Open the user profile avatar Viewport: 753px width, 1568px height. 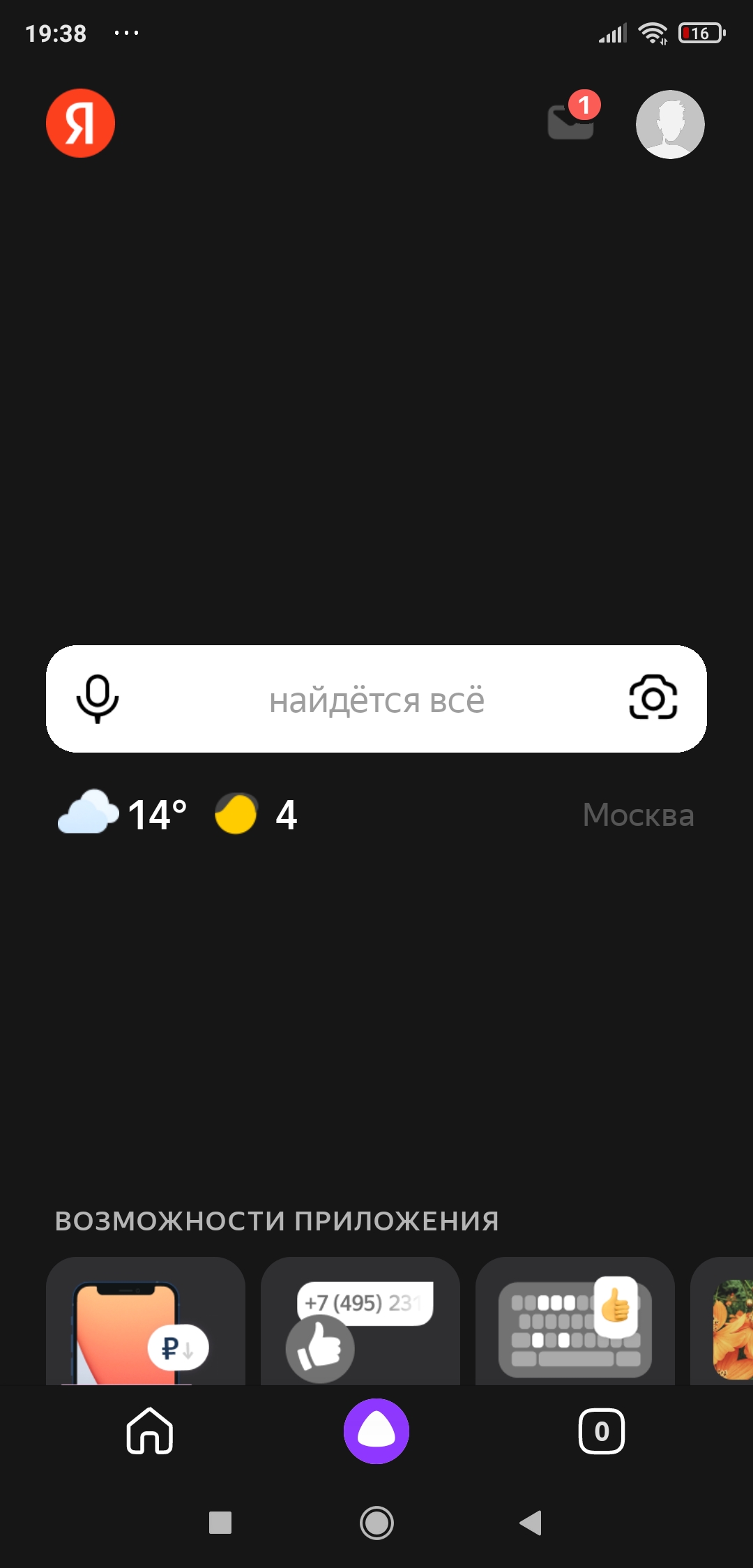670,124
